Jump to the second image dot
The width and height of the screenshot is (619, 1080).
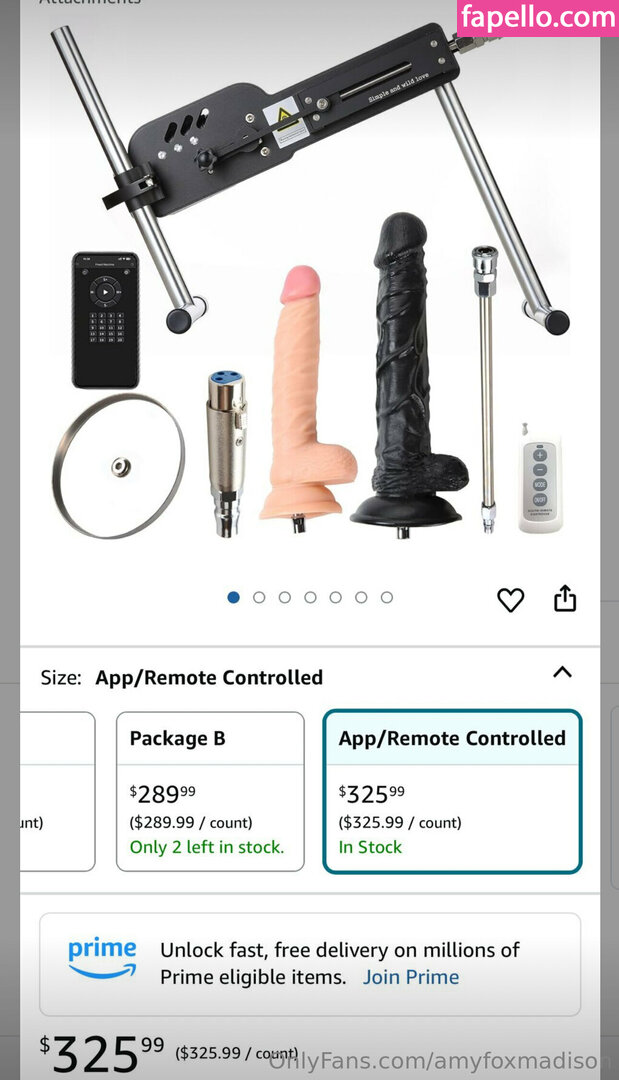[259, 597]
